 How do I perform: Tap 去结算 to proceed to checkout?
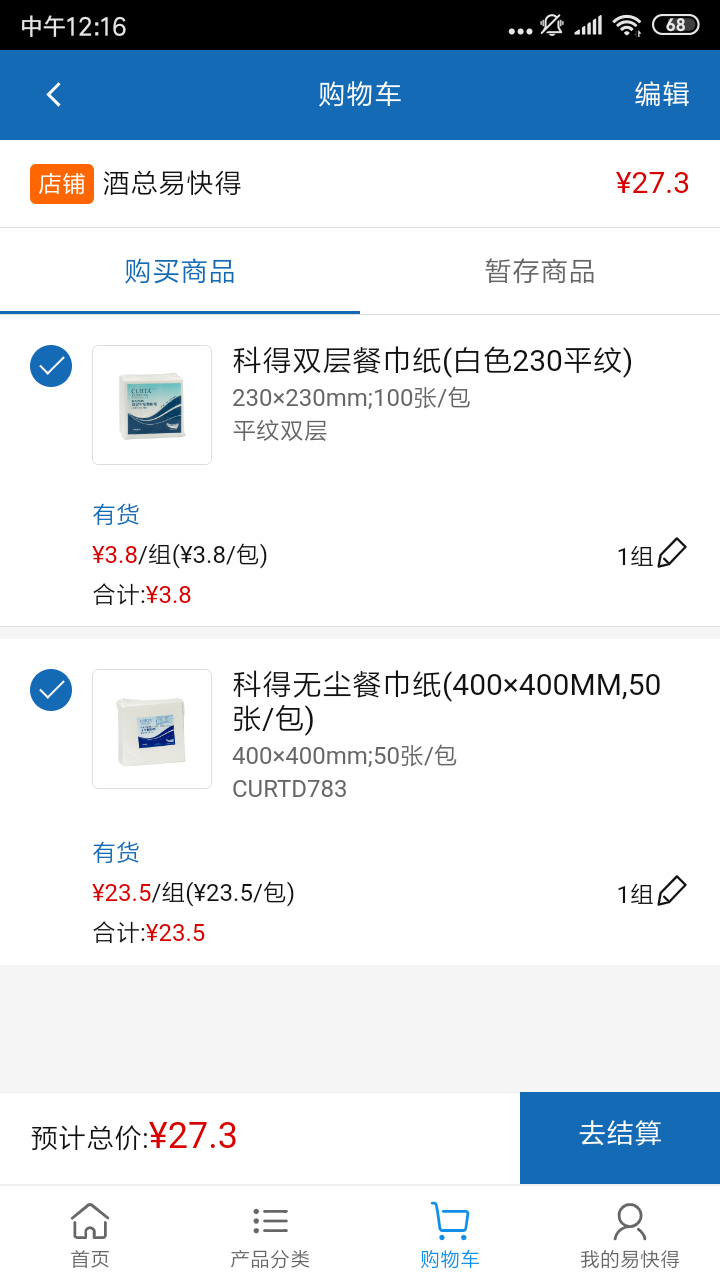click(x=619, y=1138)
